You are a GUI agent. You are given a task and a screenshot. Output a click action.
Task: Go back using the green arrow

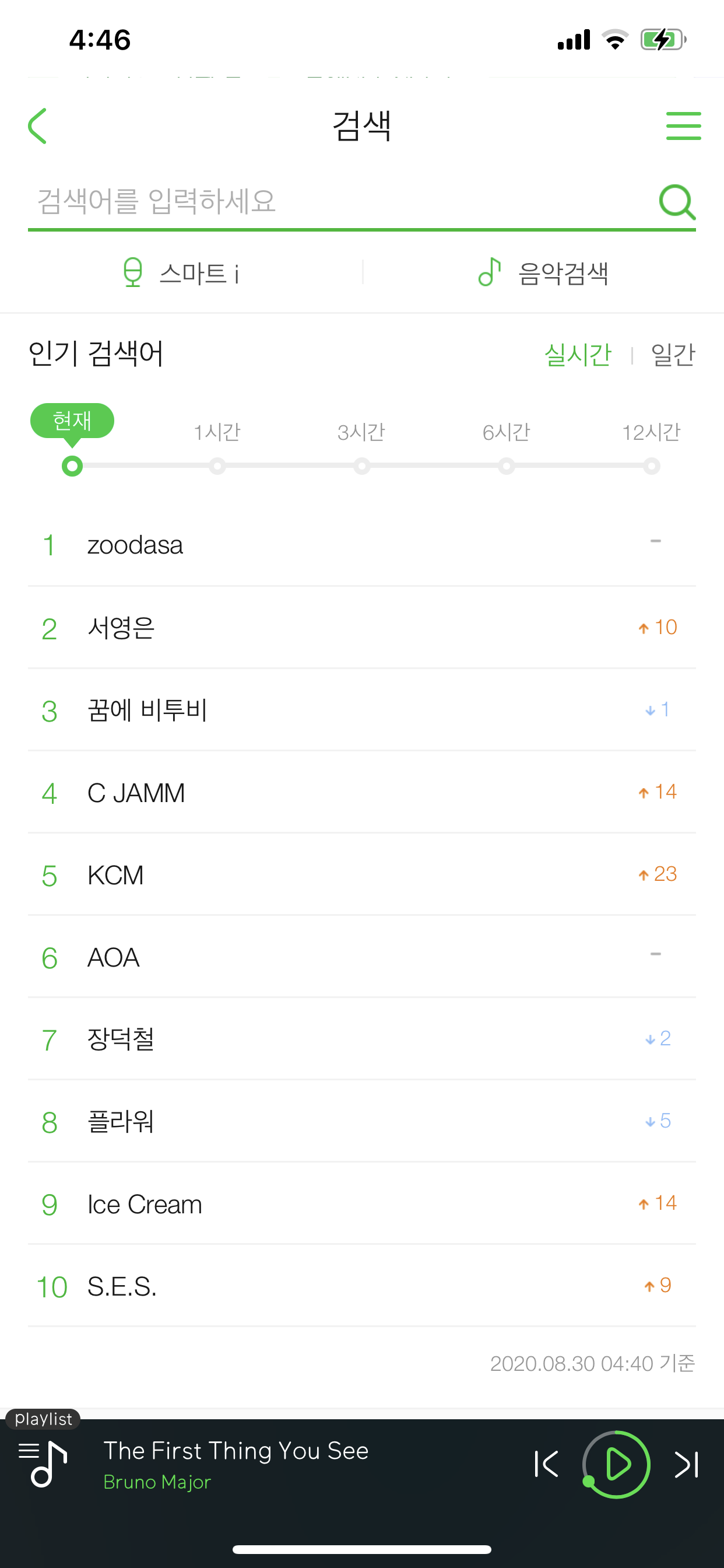38,126
